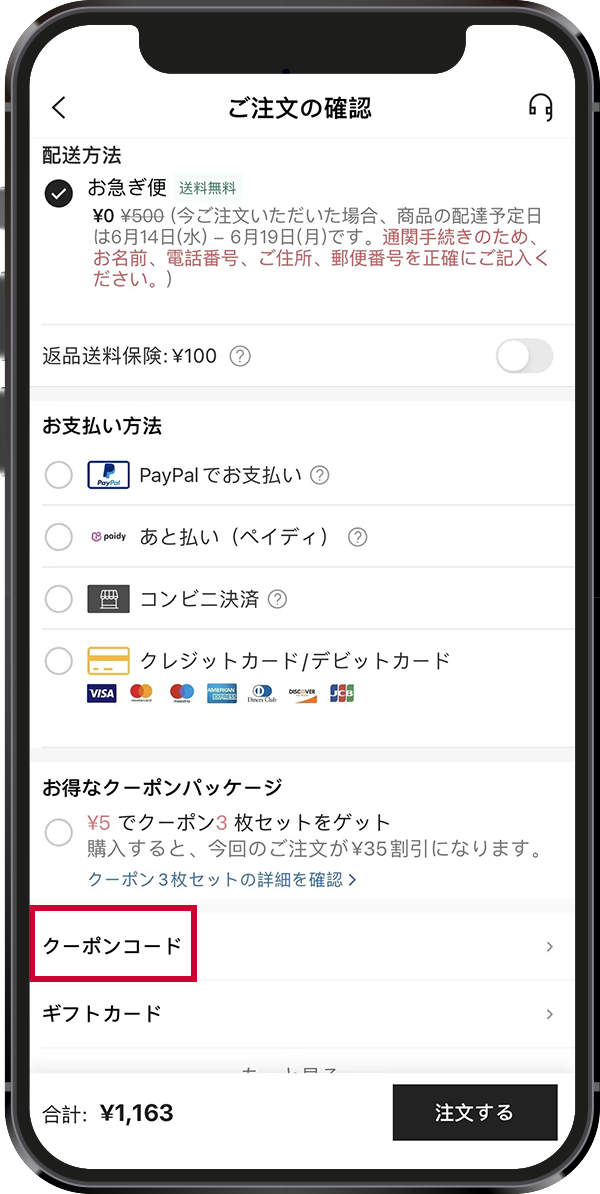Go back from the order confirmation page

click(59, 107)
